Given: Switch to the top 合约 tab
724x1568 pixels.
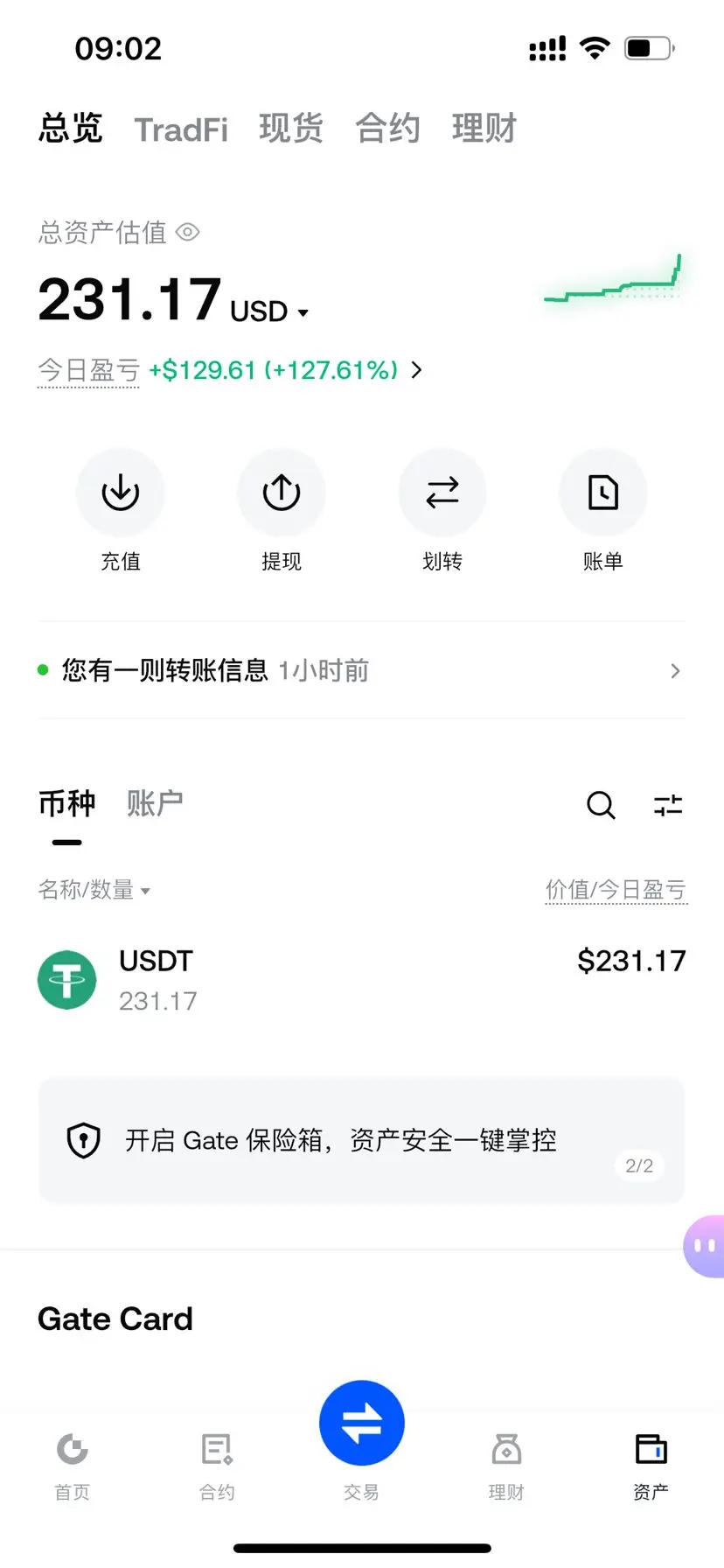Looking at the screenshot, I should click(387, 129).
